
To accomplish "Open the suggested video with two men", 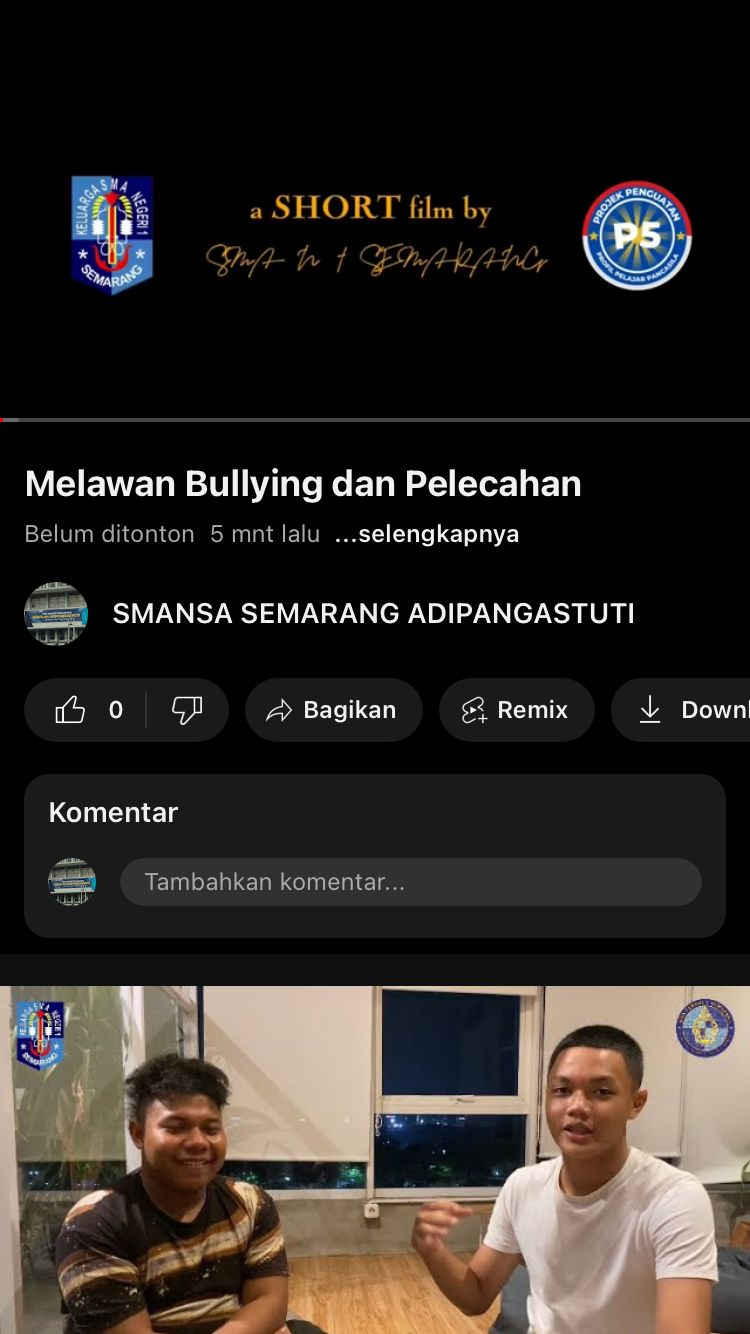I will [375, 1160].
